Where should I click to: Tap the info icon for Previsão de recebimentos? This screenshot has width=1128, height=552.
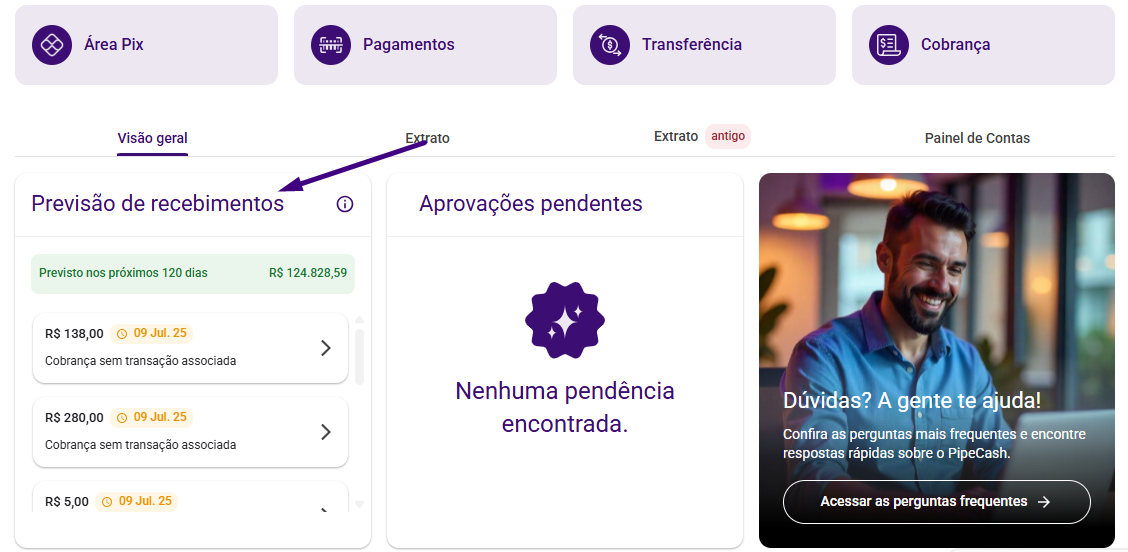[x=345, y=204]
